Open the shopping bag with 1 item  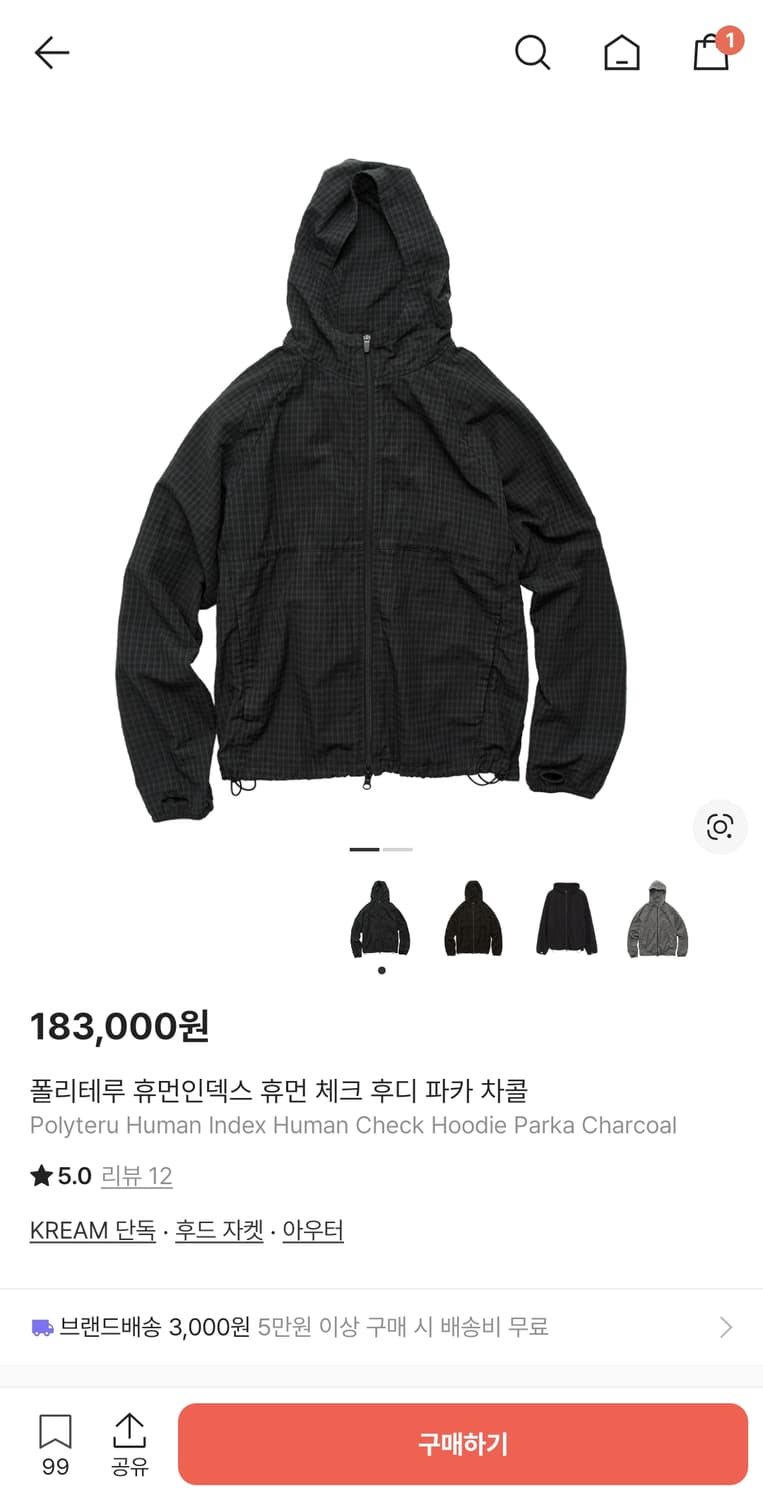(711, 53)
